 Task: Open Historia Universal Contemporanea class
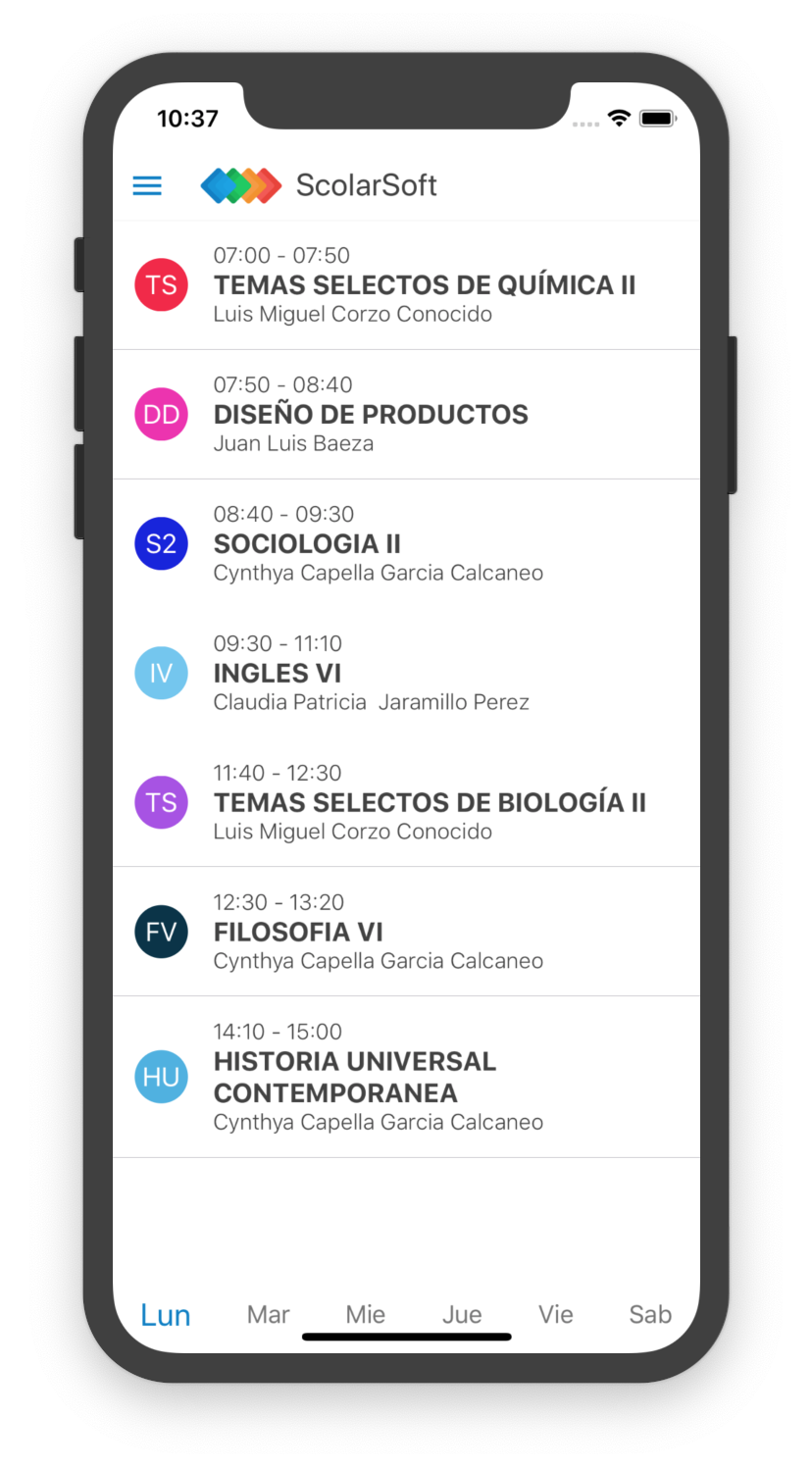coord(406,1078)
